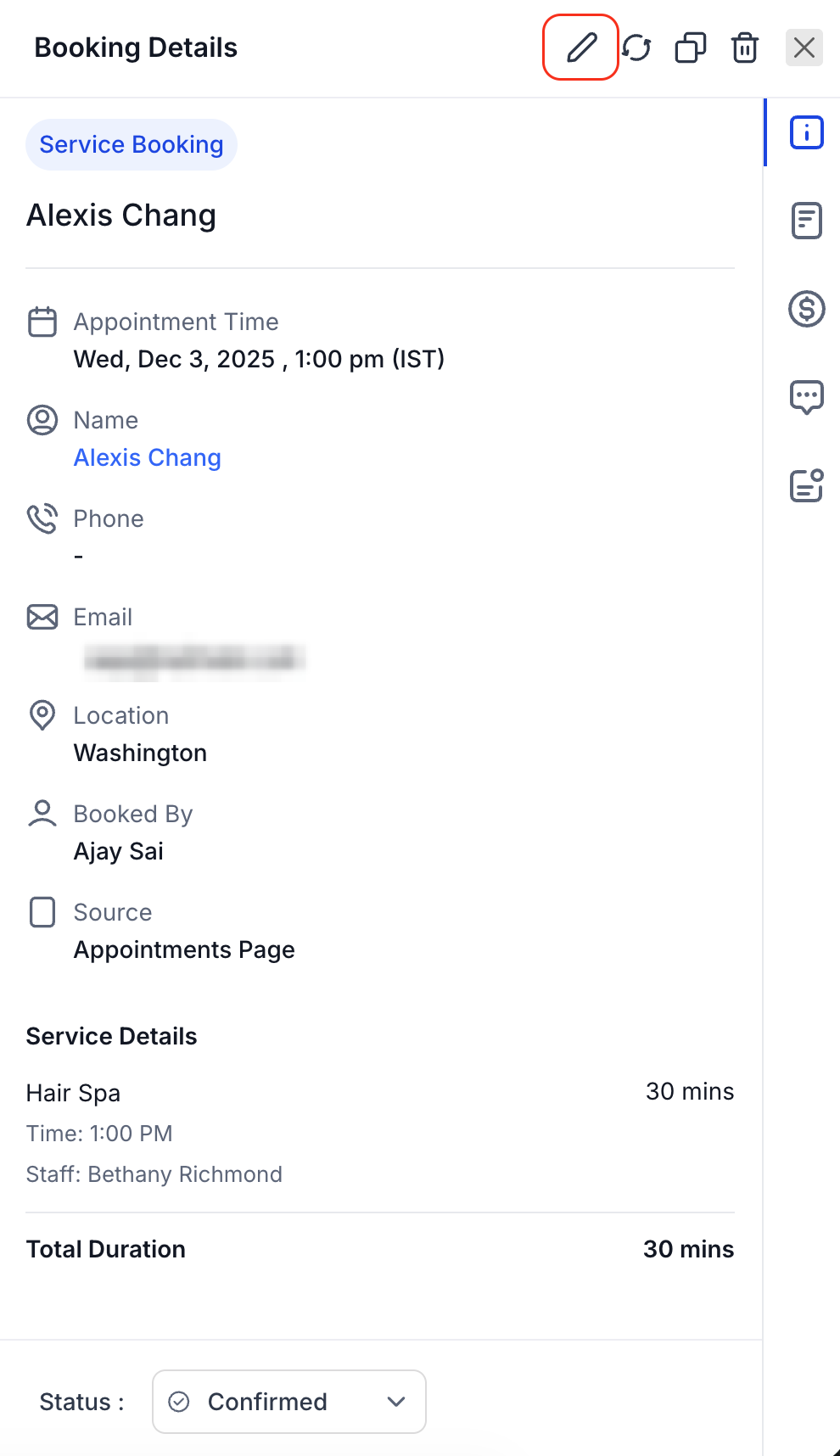Tap the reschedule arrows icon

[x=636, y=48]
